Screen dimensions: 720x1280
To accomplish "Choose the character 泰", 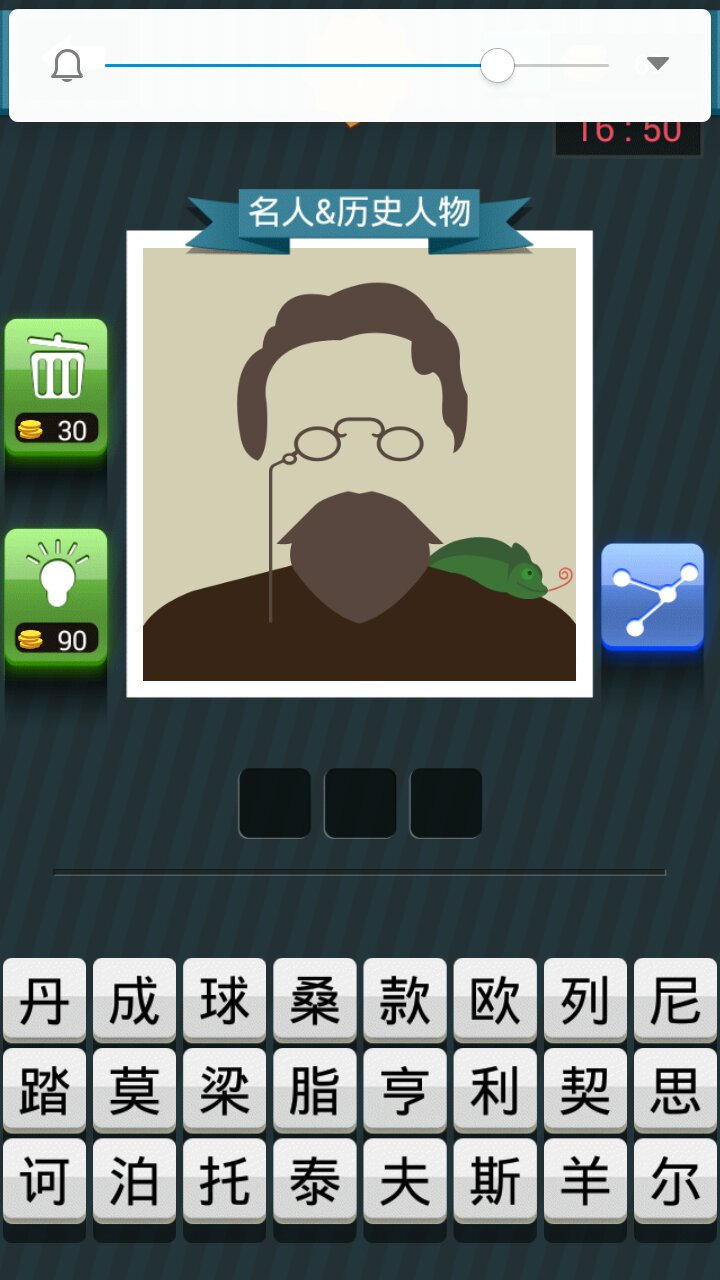I will click(x=314, y=1180).
